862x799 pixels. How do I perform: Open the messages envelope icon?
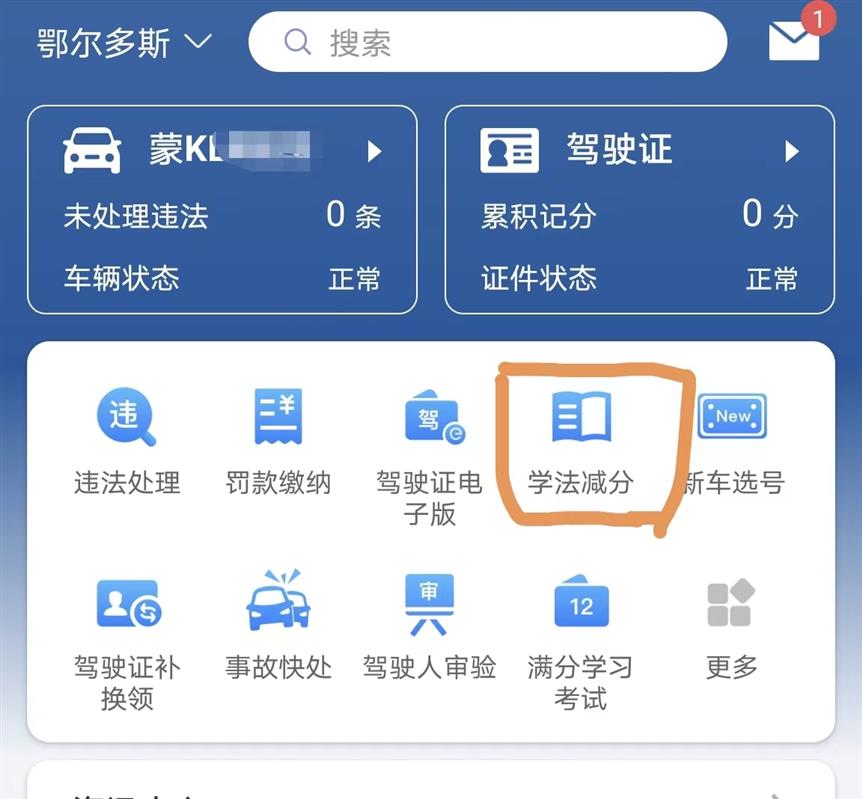794,41
